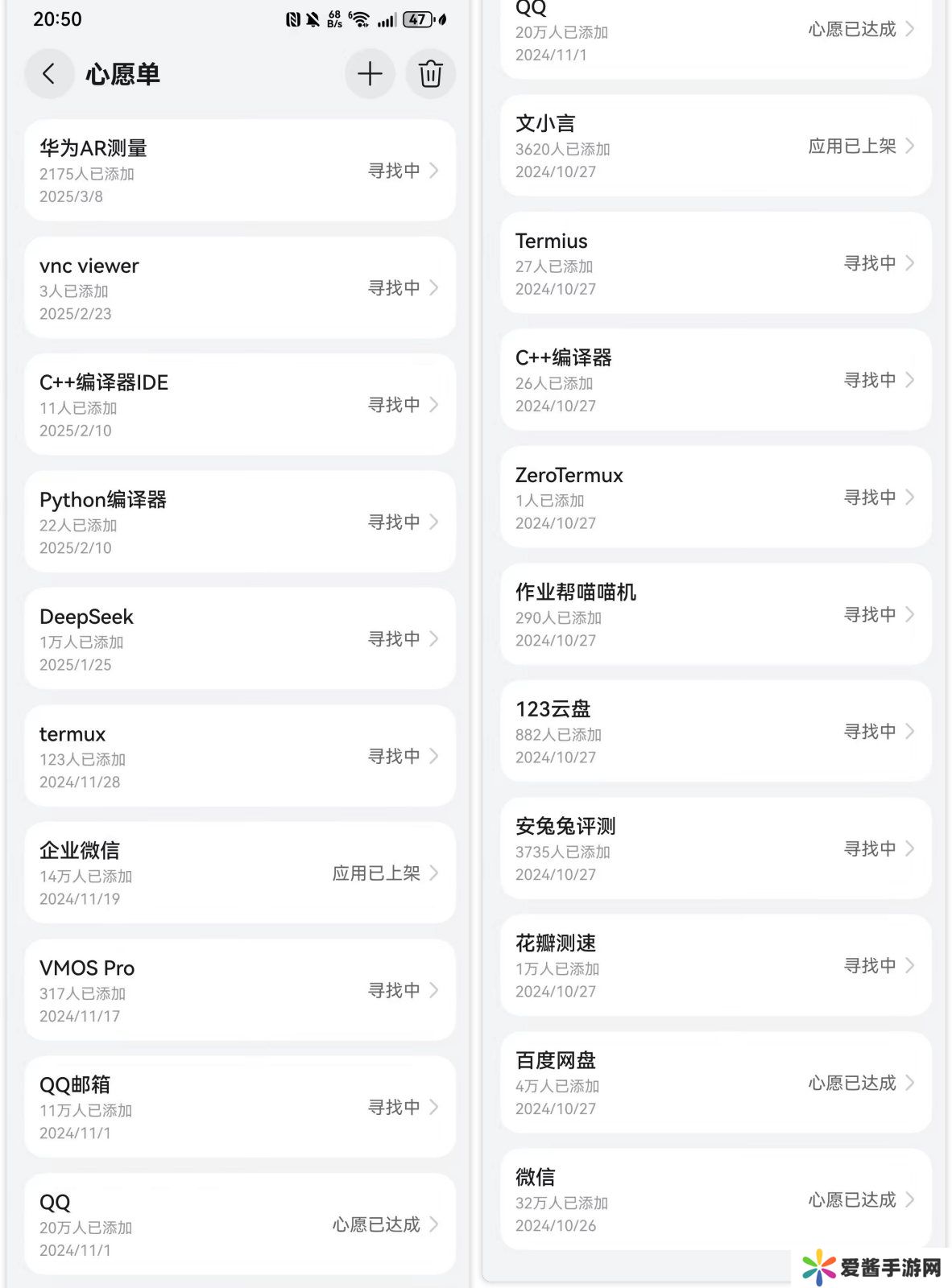Viewport: 952px width, 1288px height.
Task: View the VMOS Pro wish row
Action: [240, 991]
